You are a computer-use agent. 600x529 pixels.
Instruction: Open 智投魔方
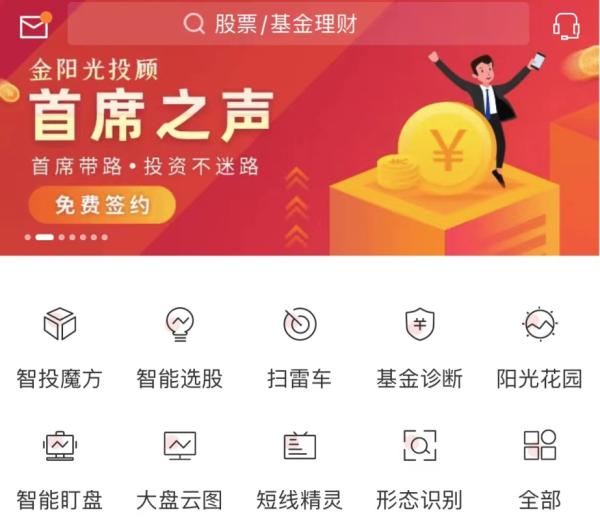coord(59,345)
